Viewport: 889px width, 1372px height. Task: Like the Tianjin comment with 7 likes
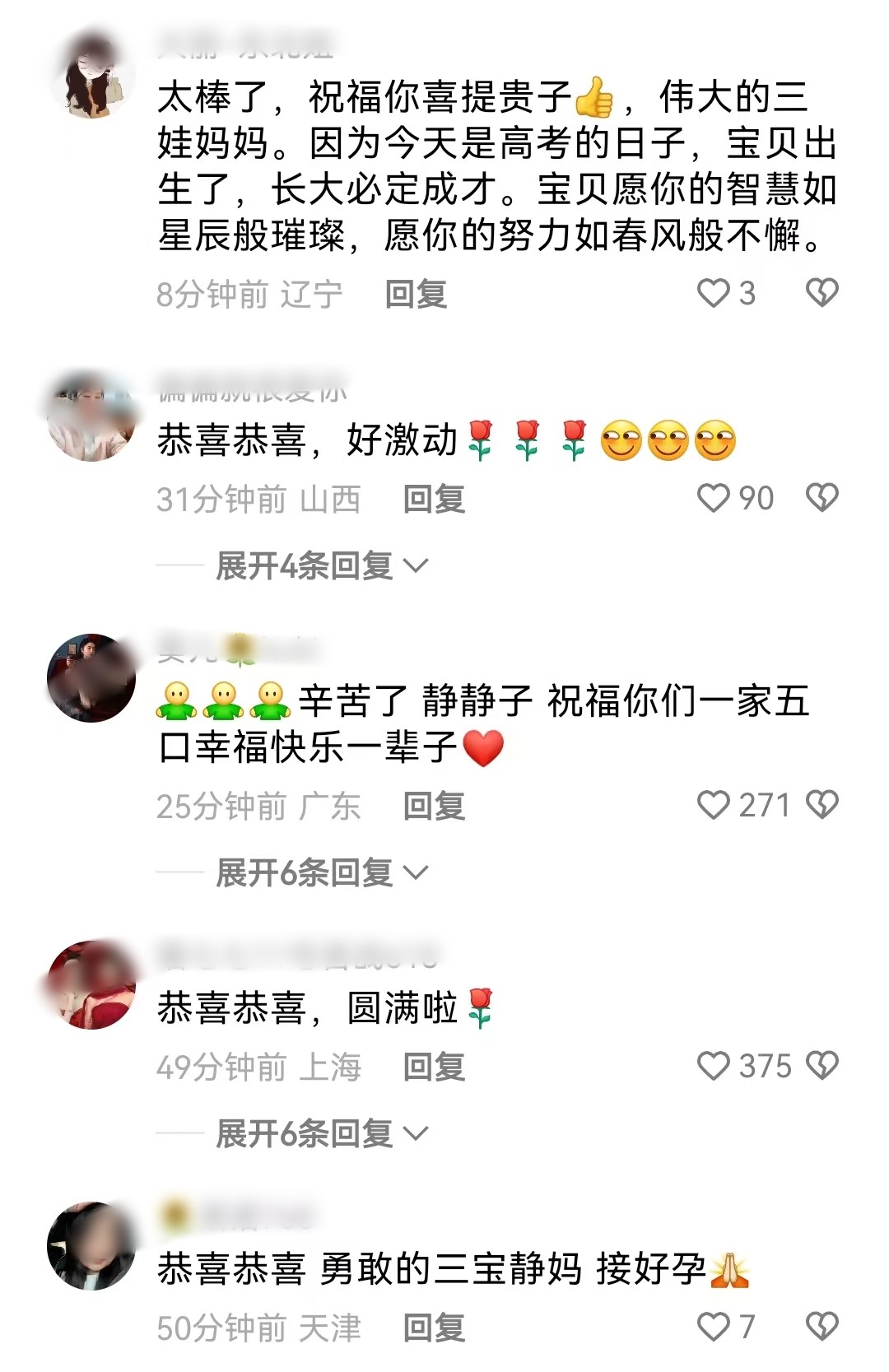click(713, 1327)
